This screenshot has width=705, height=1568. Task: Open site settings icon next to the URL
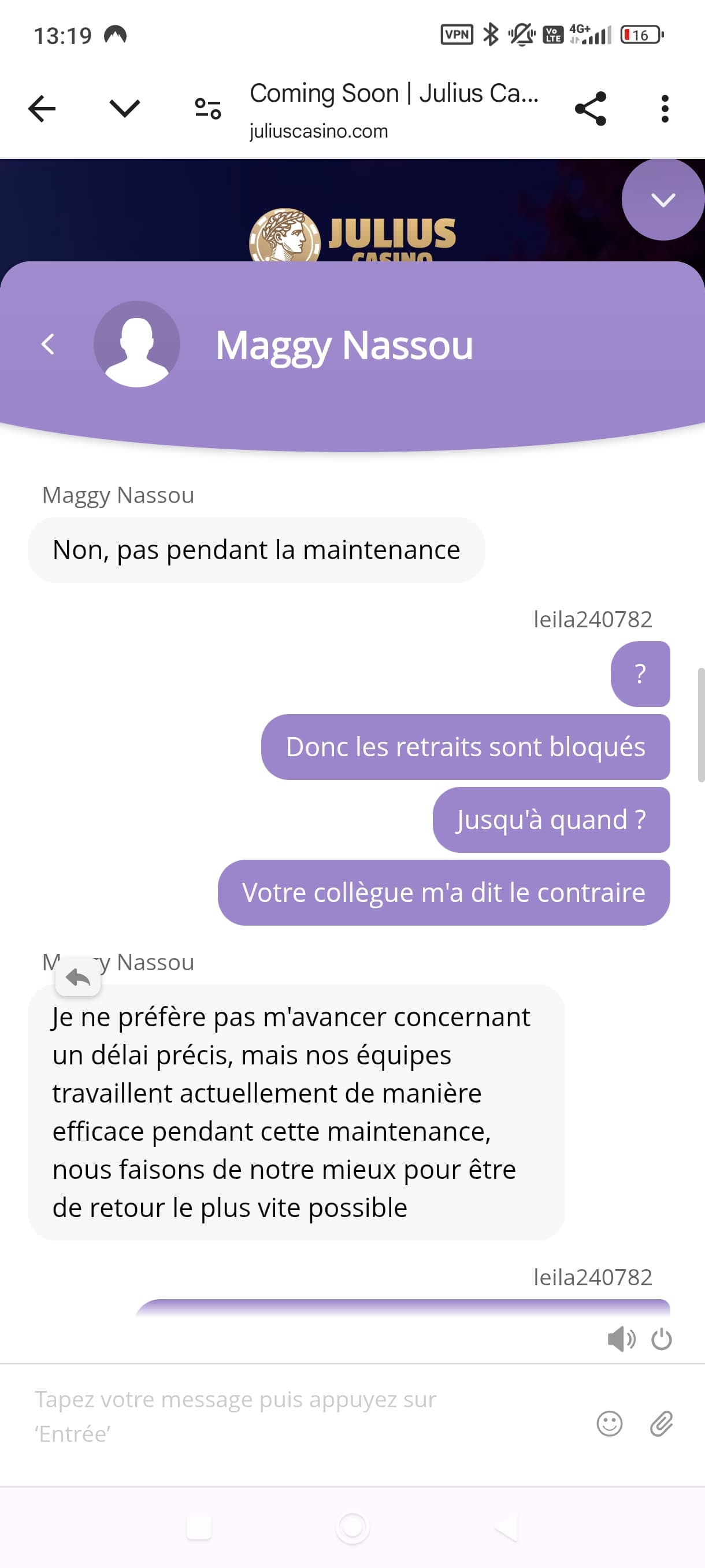[x=208, y=109]
